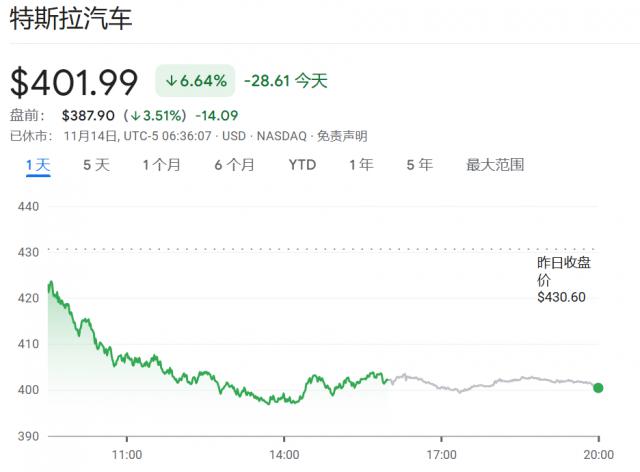Image resolution: width=640 pixels, height=472 pixels.
Task: Switch to the 5天 range
Action: (x=96, y=165)
